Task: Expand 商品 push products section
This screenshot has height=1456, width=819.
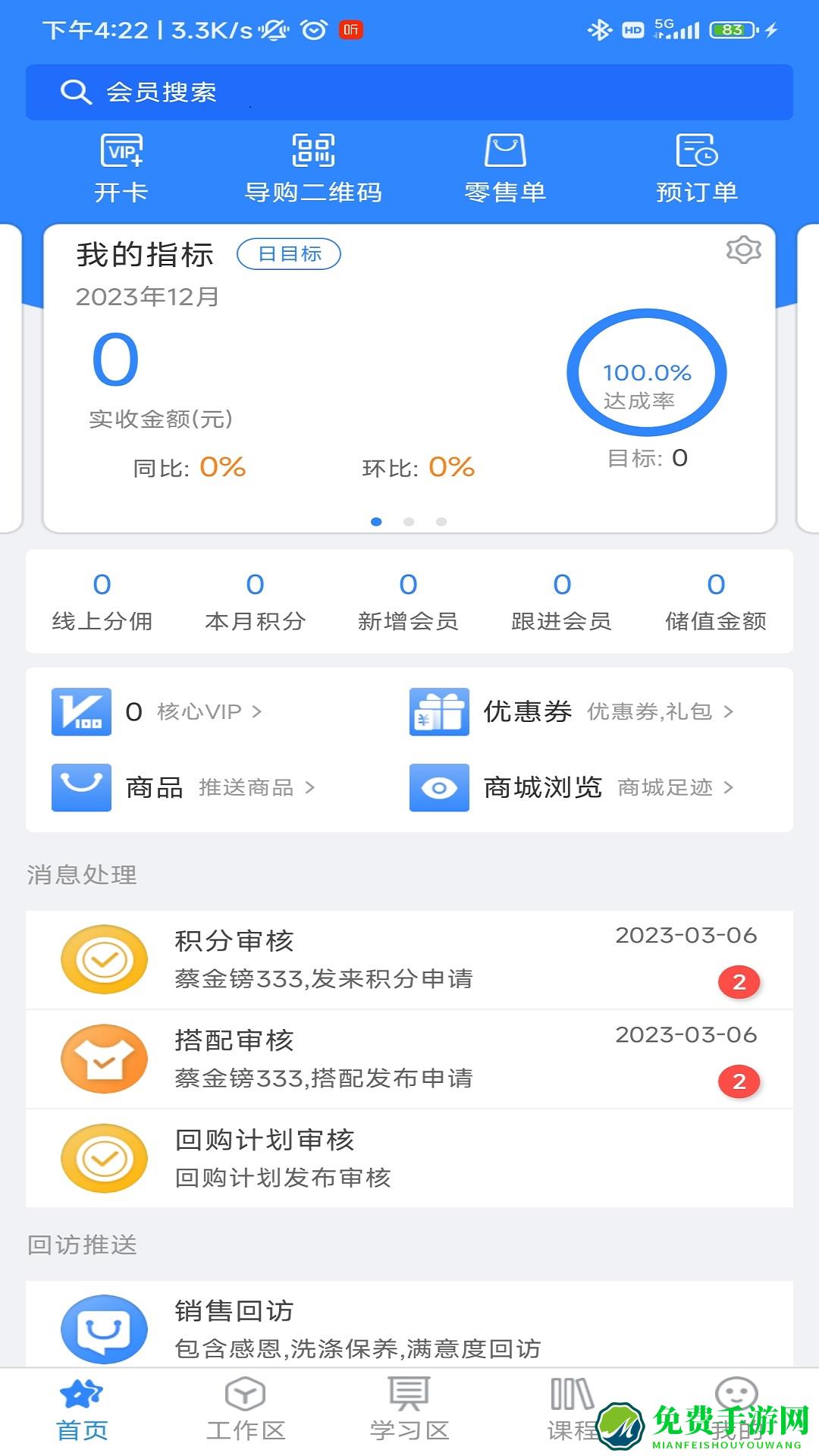Action: point(312,788)
